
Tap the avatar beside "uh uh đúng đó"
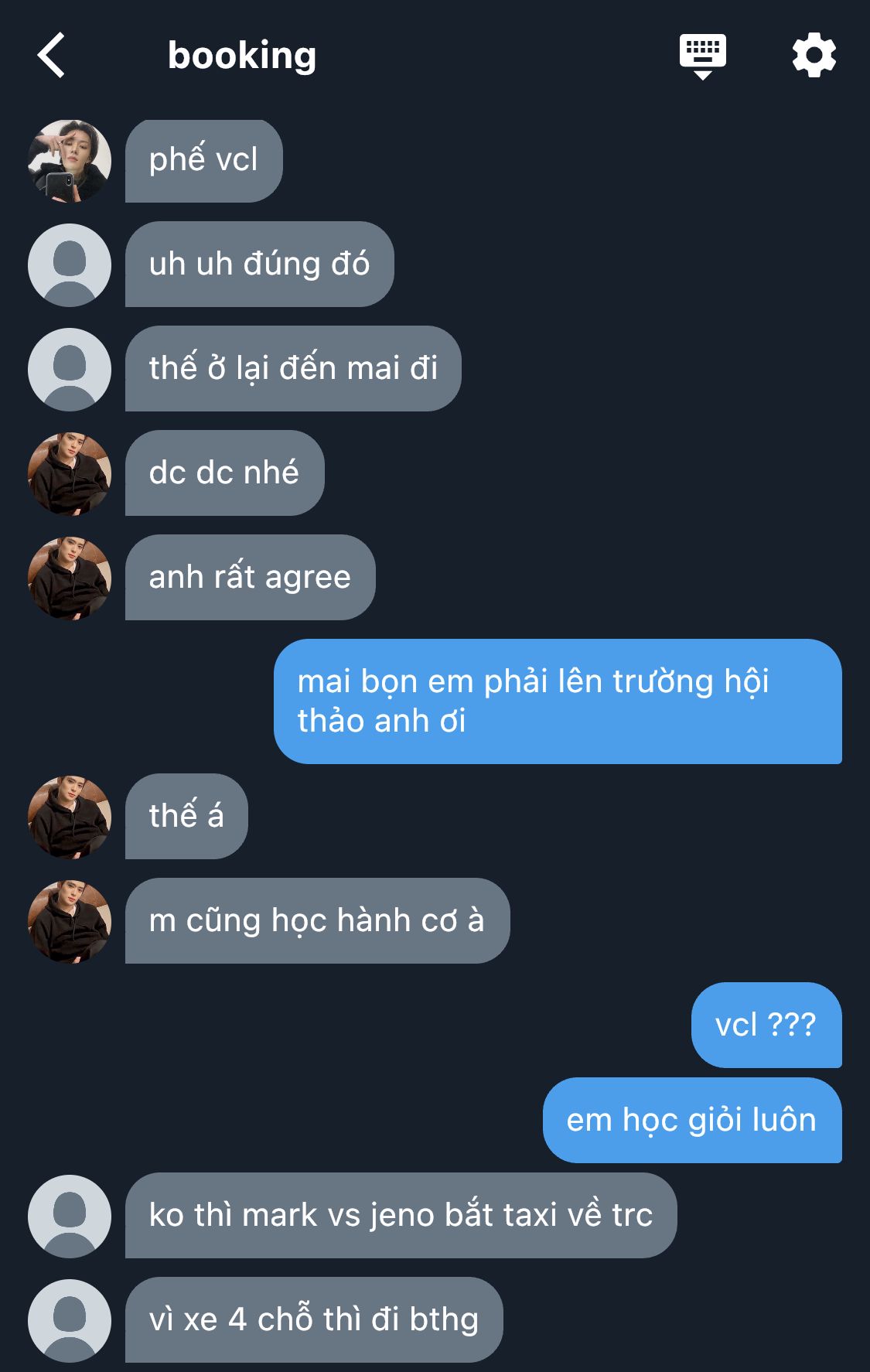click(x=70, y=265)
